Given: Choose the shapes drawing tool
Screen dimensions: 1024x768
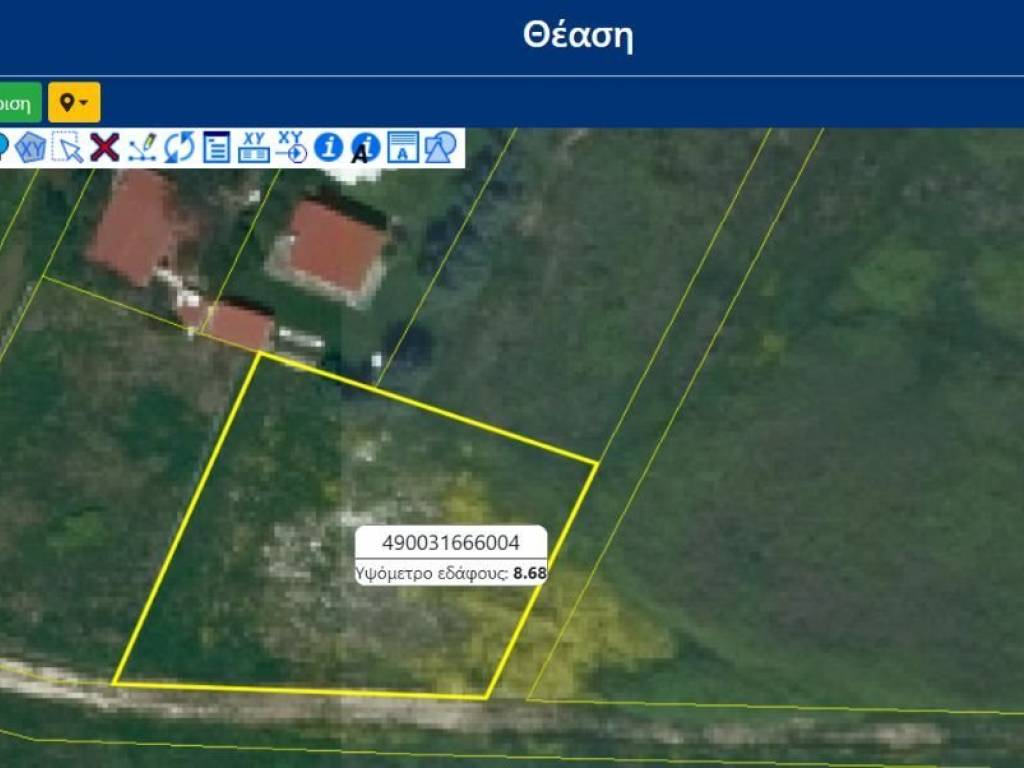Looking at the screenshot, I should click(x=440, y=147).
